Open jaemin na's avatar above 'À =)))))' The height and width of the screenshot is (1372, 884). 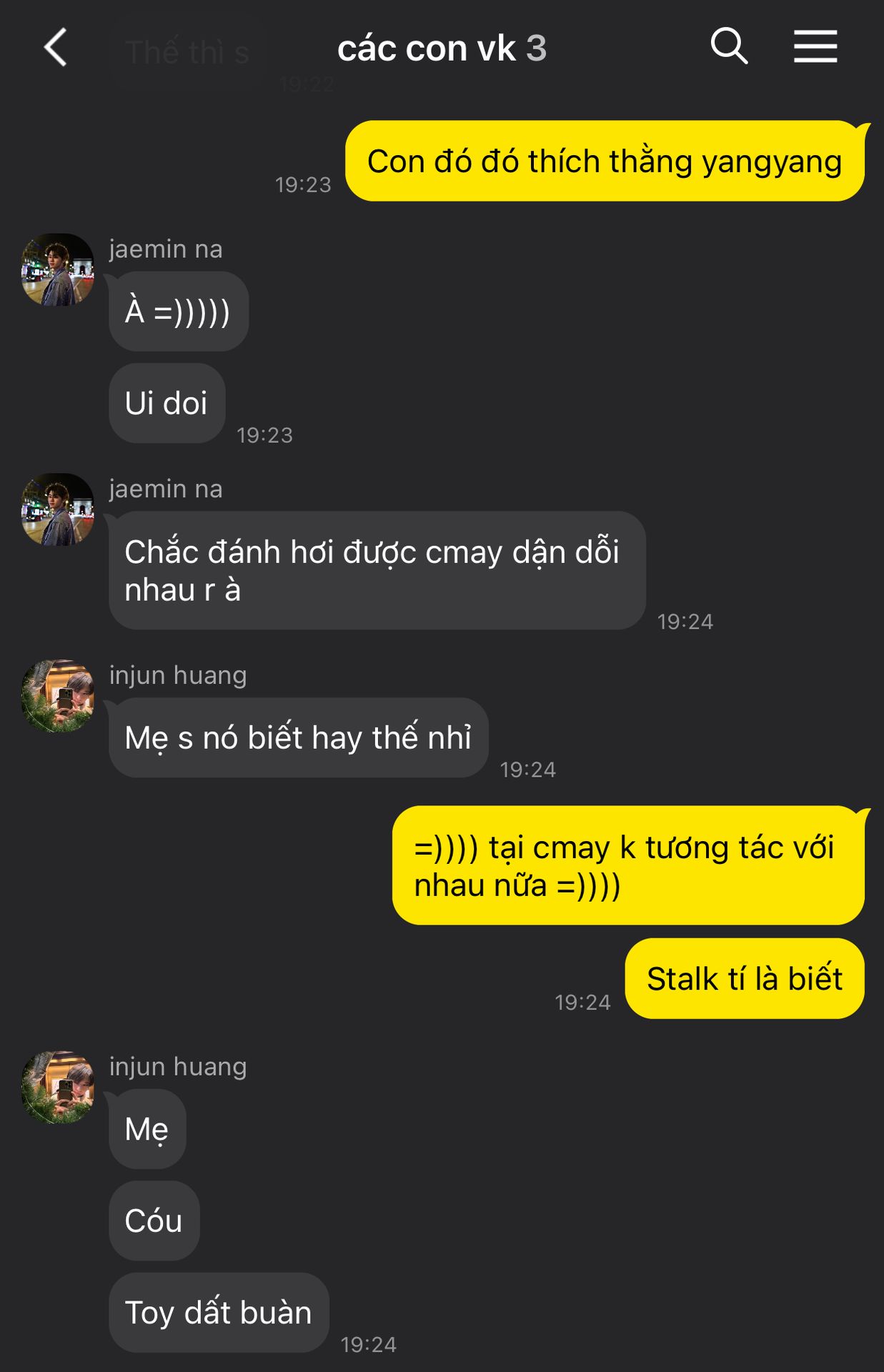coord(58,270)
